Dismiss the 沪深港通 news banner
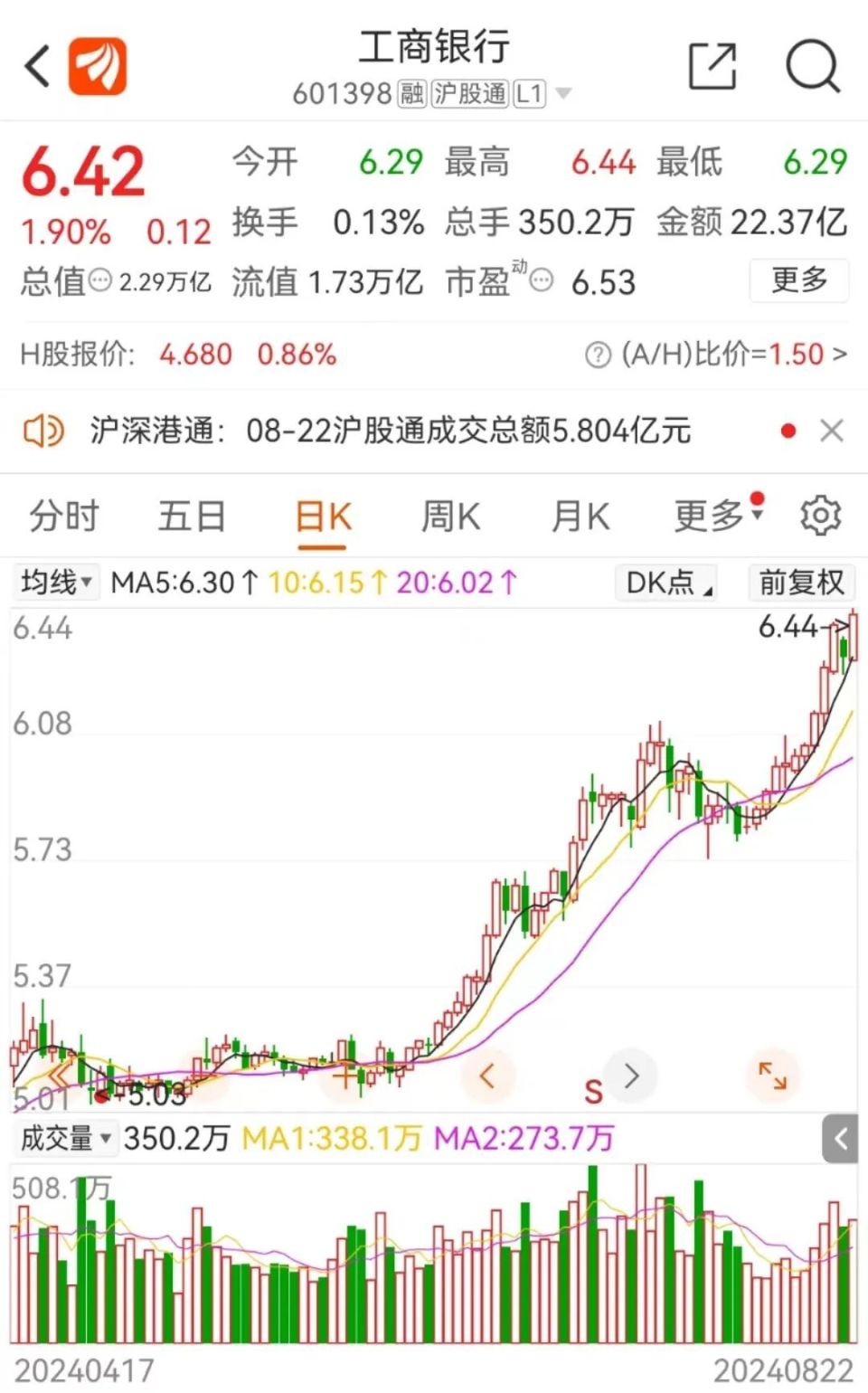Viewport: 868px width, 1393px height. (831, 431)
